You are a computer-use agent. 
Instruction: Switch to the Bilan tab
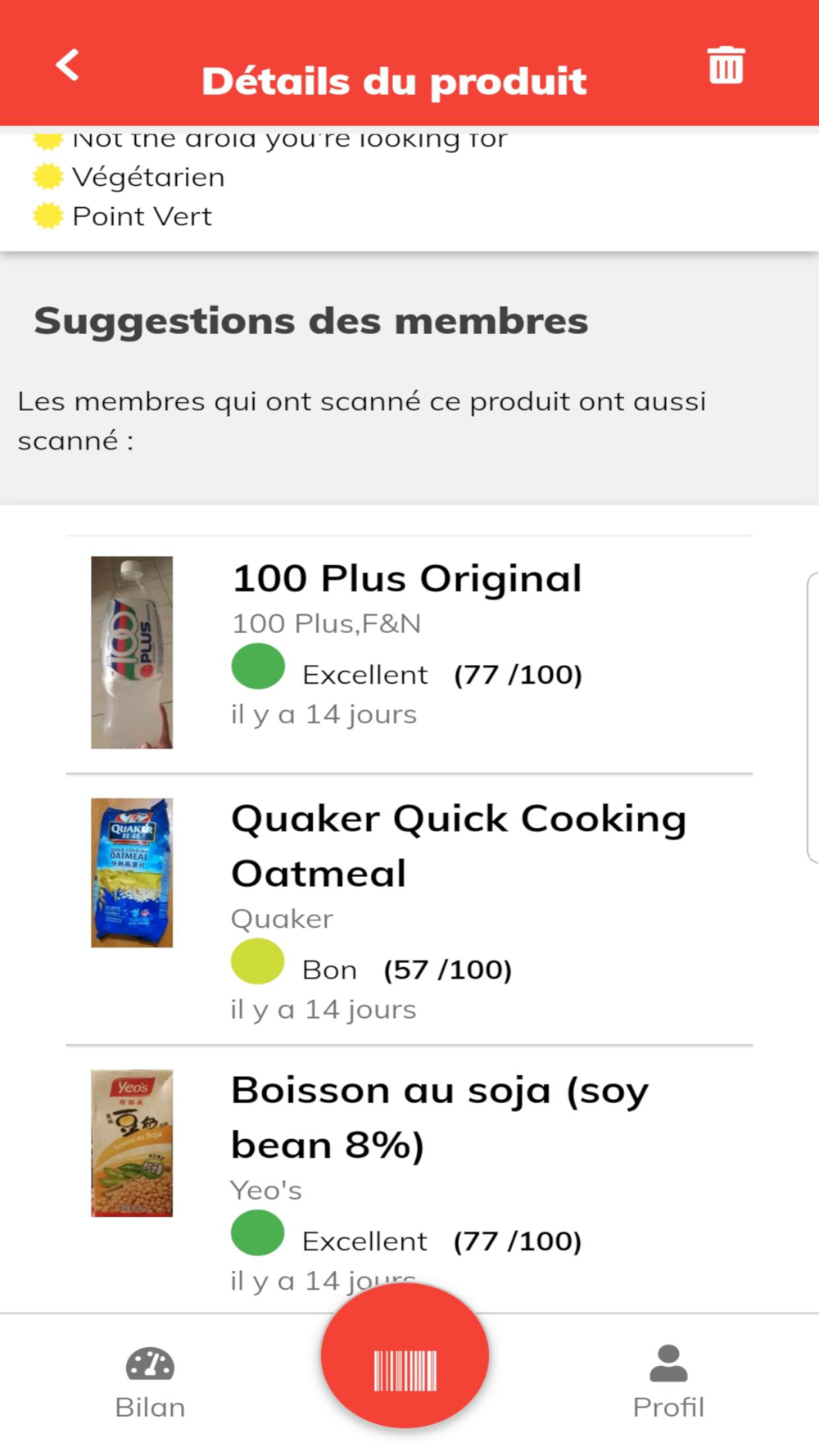(x=150, y=1381)
